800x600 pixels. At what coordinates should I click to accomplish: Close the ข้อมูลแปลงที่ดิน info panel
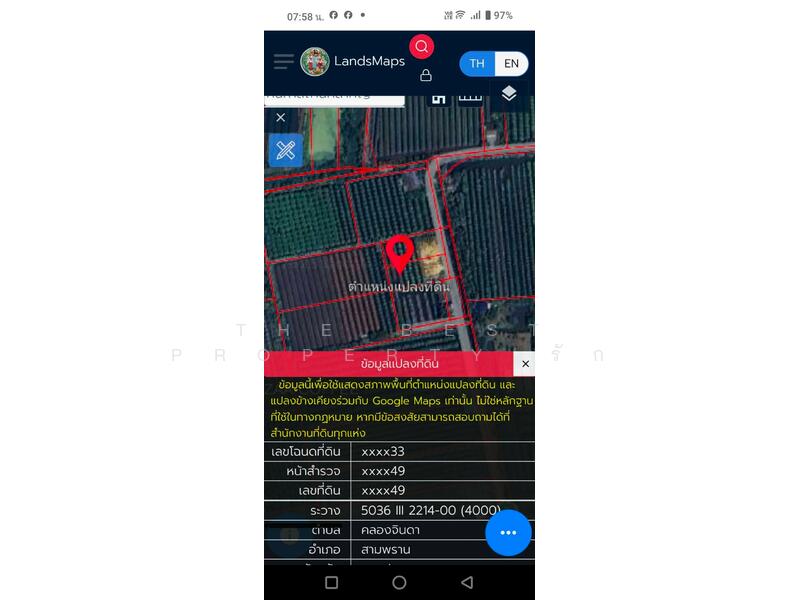coord(525,364)
